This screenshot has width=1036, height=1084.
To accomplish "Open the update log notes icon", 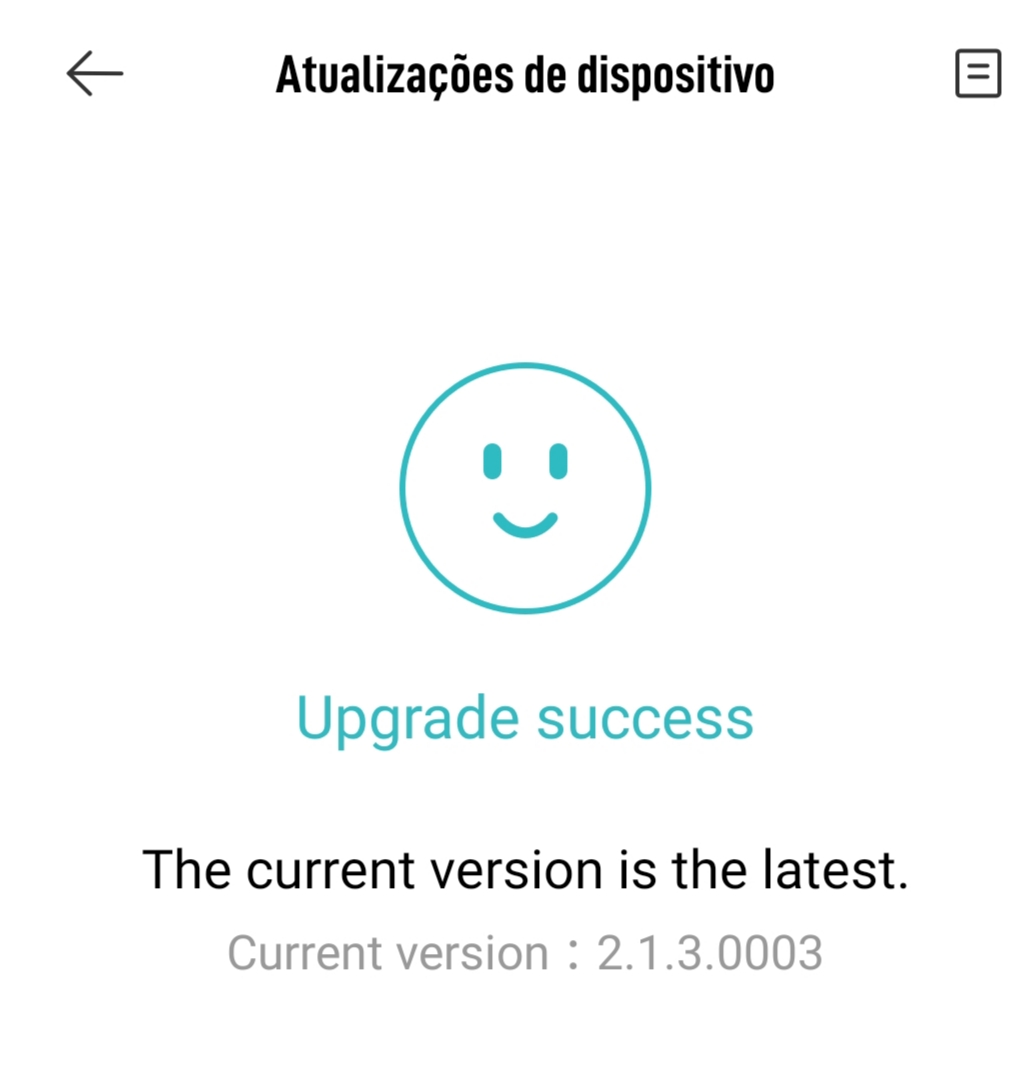I will (977, 74).
